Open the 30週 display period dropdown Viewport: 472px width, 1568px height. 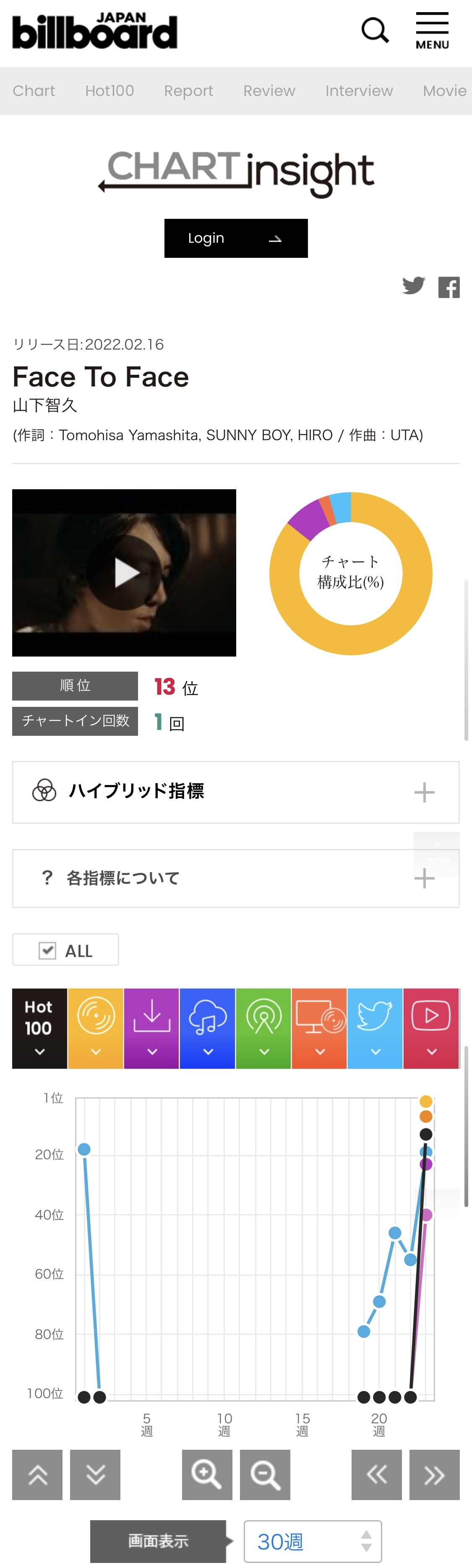[313, 1541]
